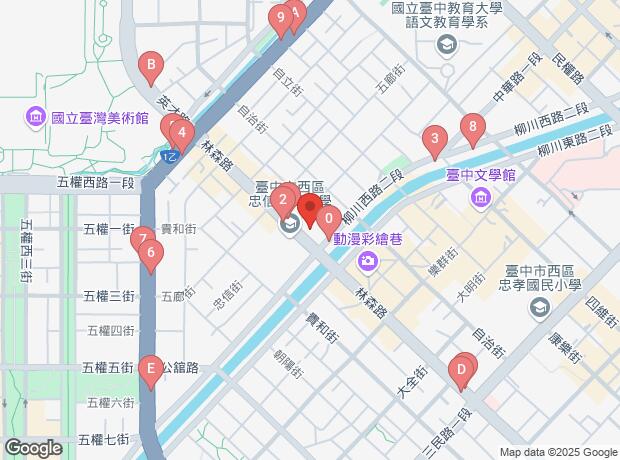Select map marker number 8

[473, 126]
